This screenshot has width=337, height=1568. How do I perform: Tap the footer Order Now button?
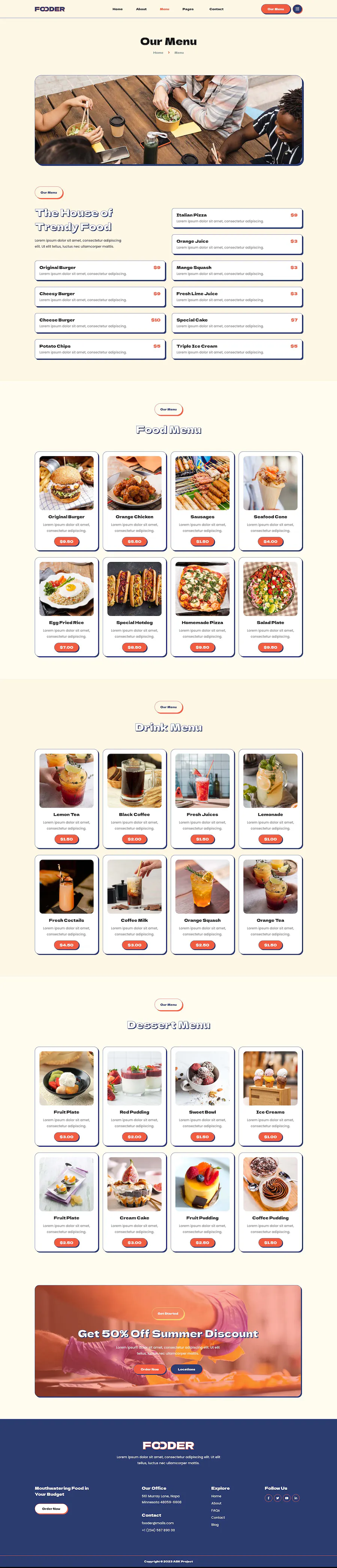pos(51,1508)
